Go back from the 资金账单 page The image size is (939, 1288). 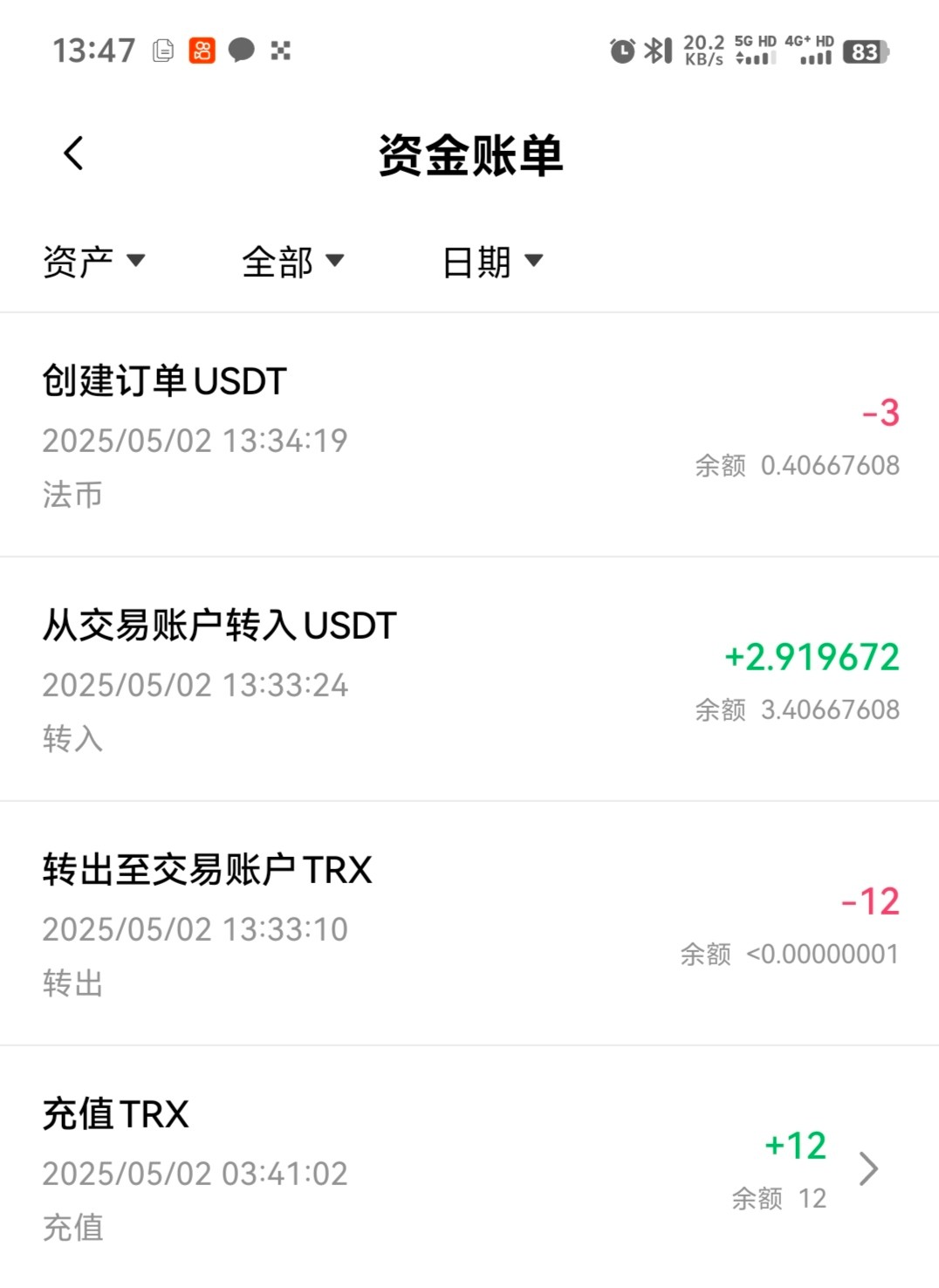click(x=74, y=154)
